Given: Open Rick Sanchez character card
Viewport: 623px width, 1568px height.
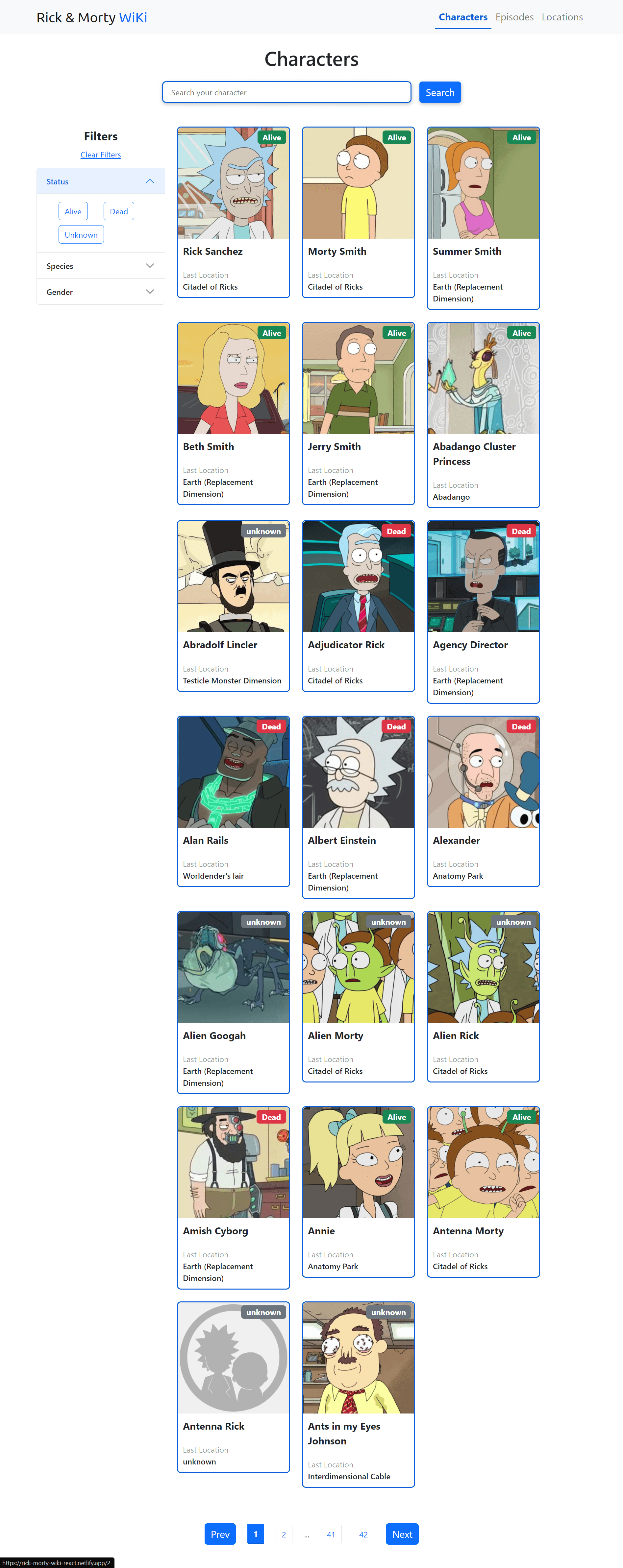Looking at the screenshot, I should [233, 212].
